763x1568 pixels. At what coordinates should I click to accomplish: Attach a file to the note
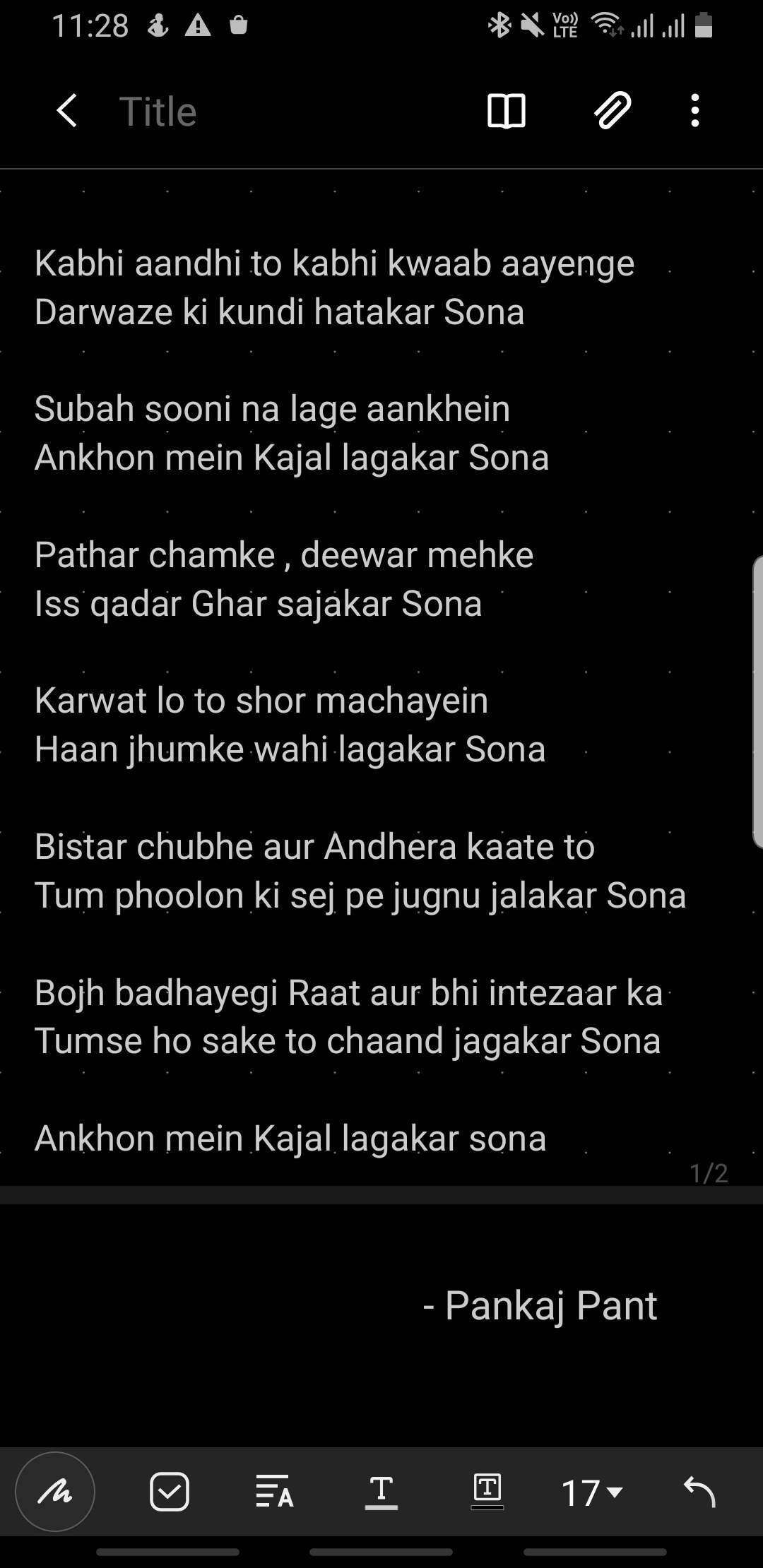pyautogui.click(x=612, y=112)
